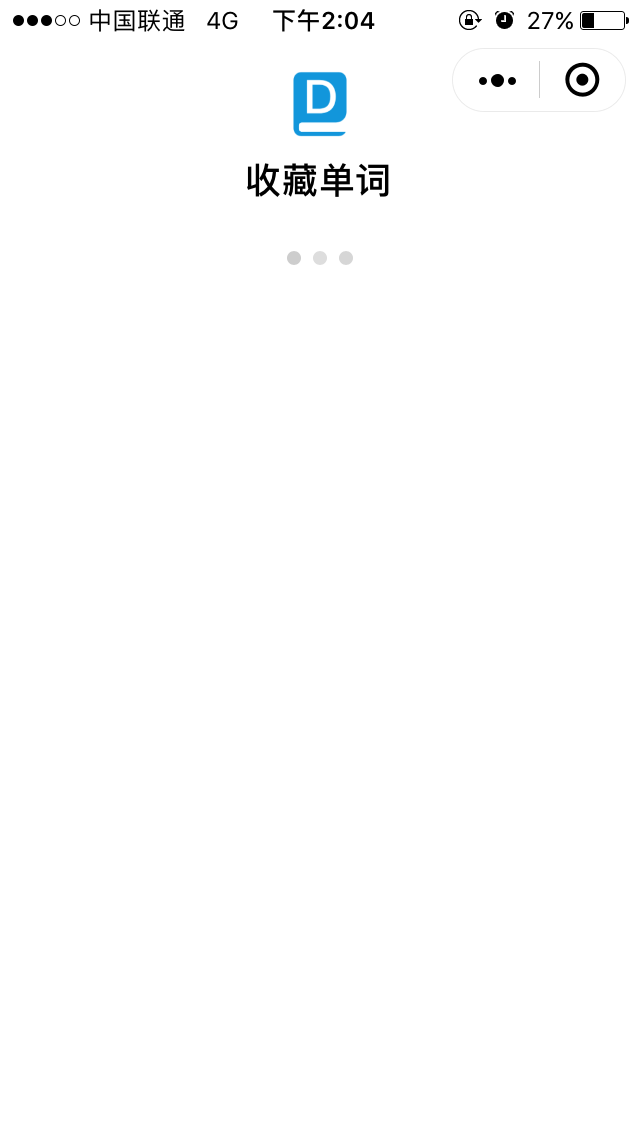The height and width of the screenshot is (1136, 640).
Task: Open the mini program's more options menu
Action: pyautogui.click(x=497, y=80)
